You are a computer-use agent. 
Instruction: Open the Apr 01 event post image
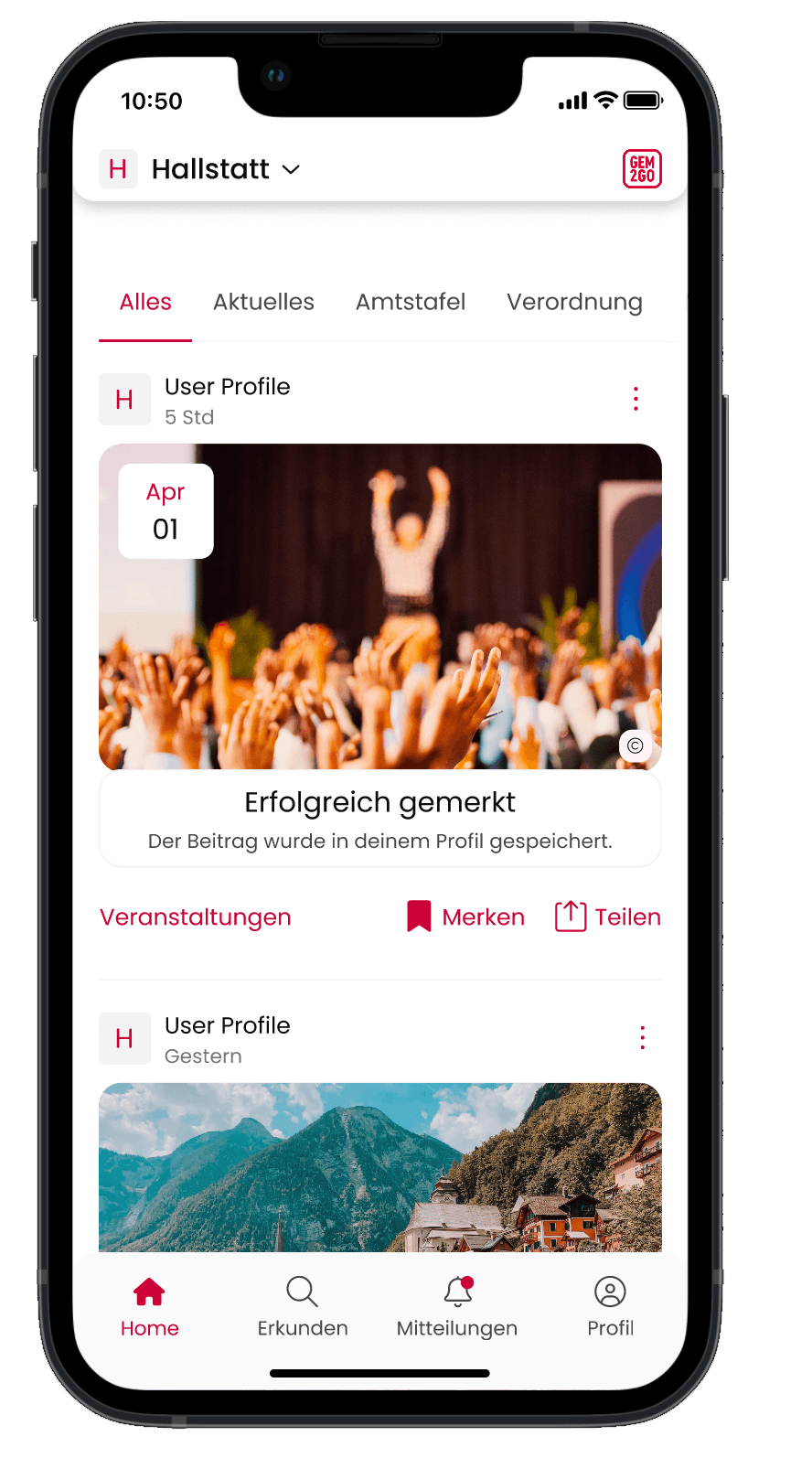pos(380,606)
